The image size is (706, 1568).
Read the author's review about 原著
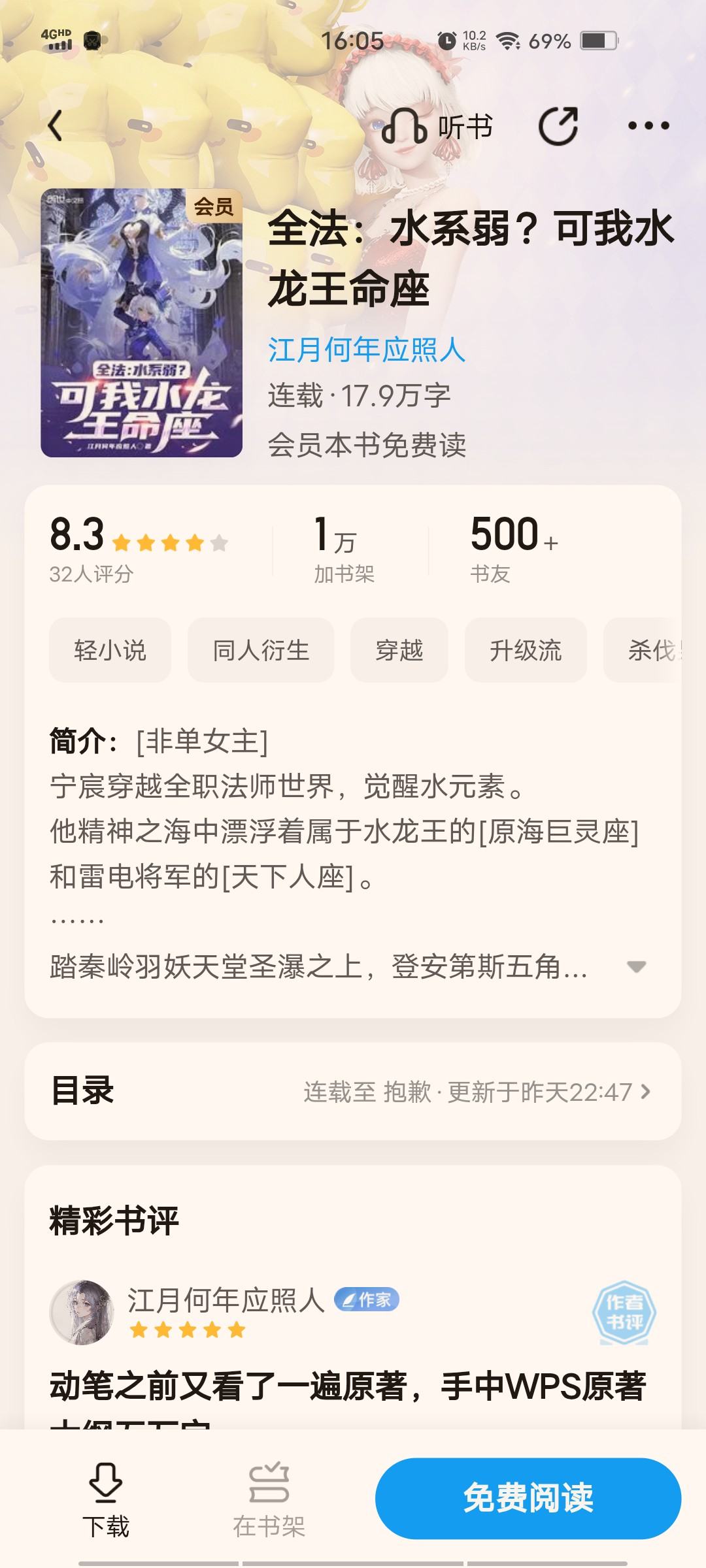point(348,1388)
